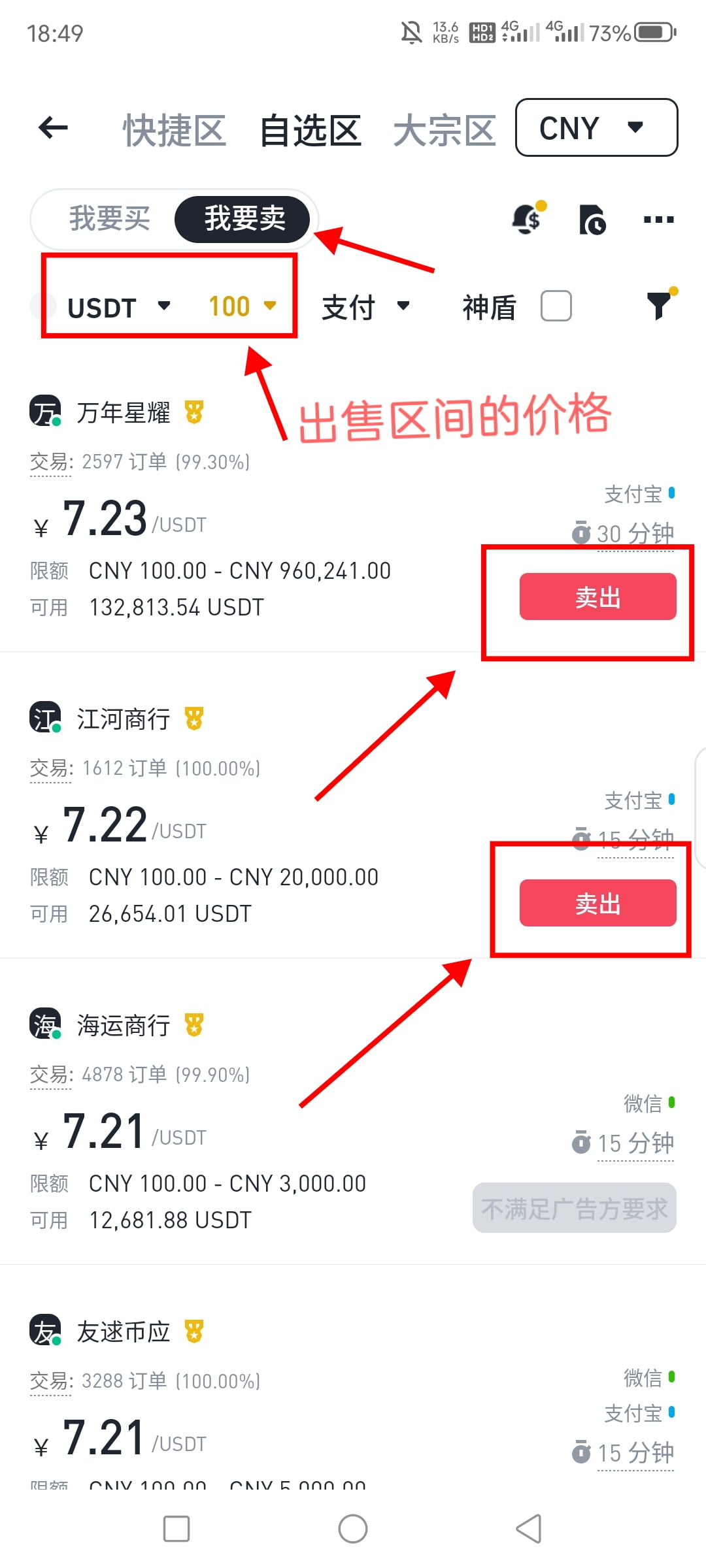
Task: Tap the timer icon showing 30 分钟
Action: coord(582,533)
